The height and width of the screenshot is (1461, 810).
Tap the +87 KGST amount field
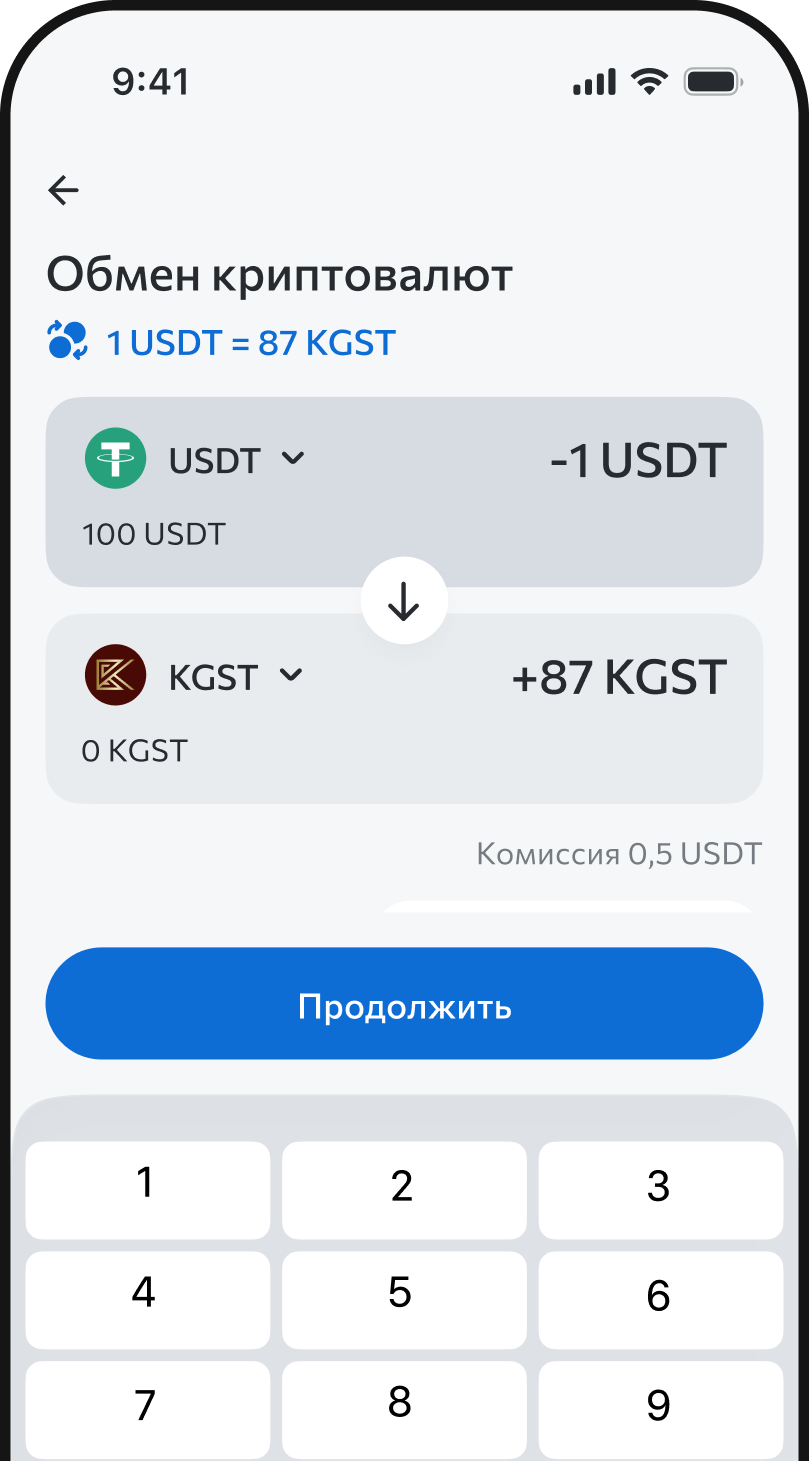click(x=618, y=678)
